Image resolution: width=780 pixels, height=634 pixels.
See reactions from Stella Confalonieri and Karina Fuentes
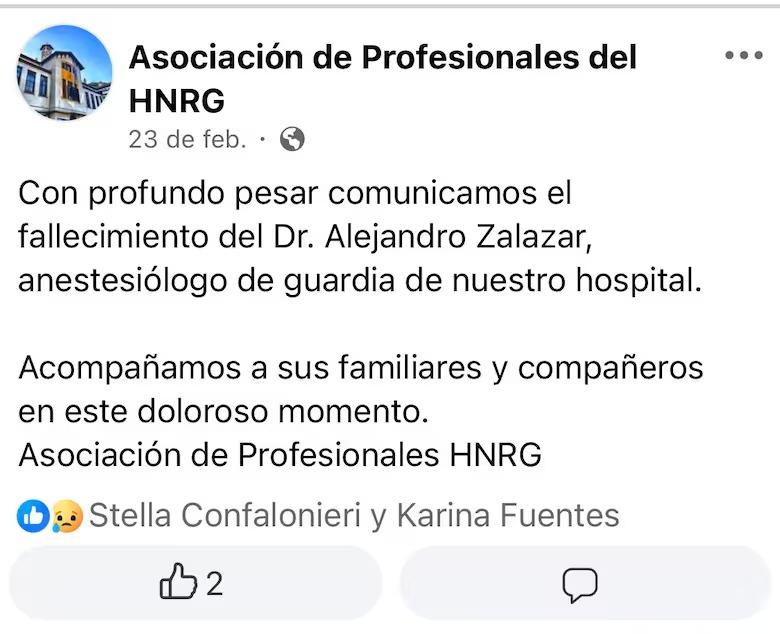[354, 516]
